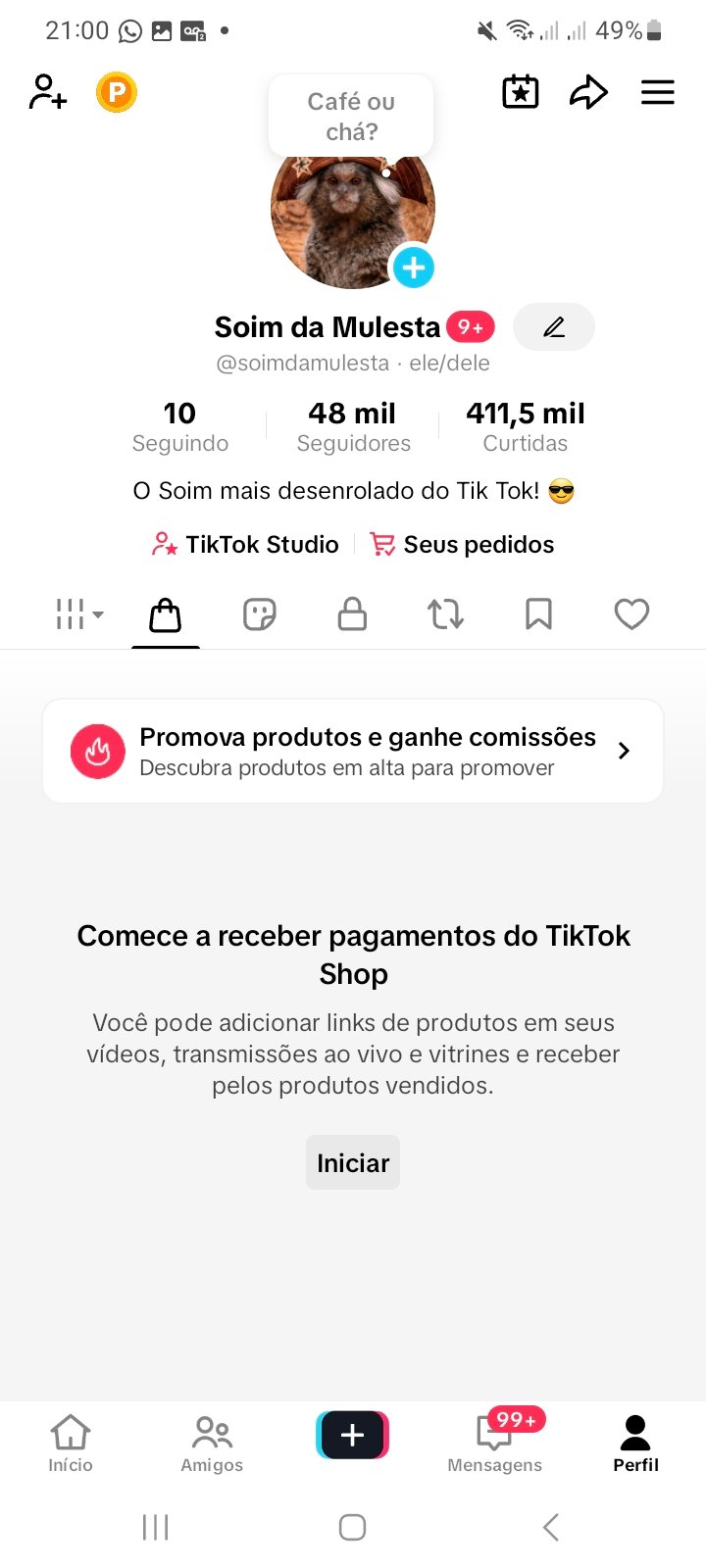Viewport: 706px width, 1568px height.
Task: Open the add friends icon
Action: (x=47, y=92)
